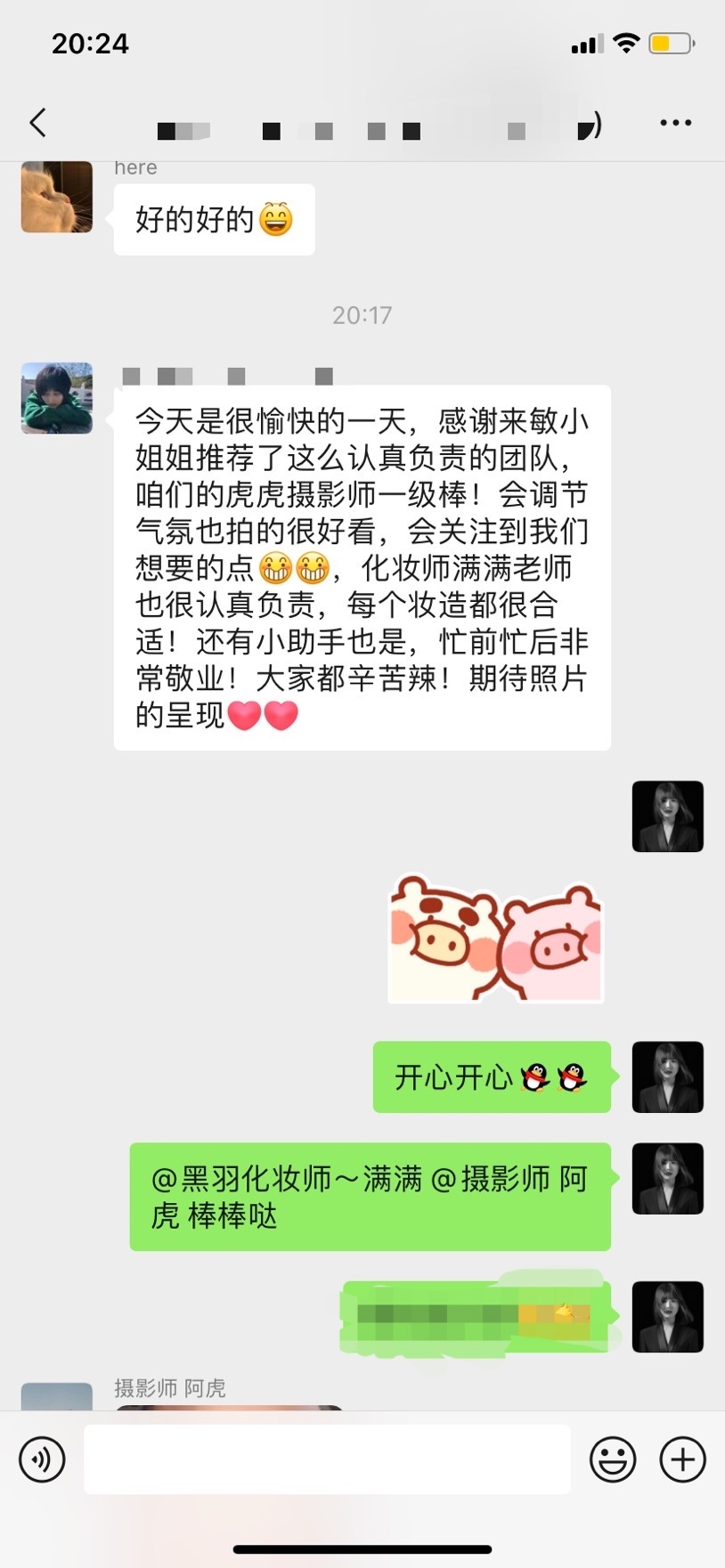Open profile of sender who said 好的好的

point(57,197)
